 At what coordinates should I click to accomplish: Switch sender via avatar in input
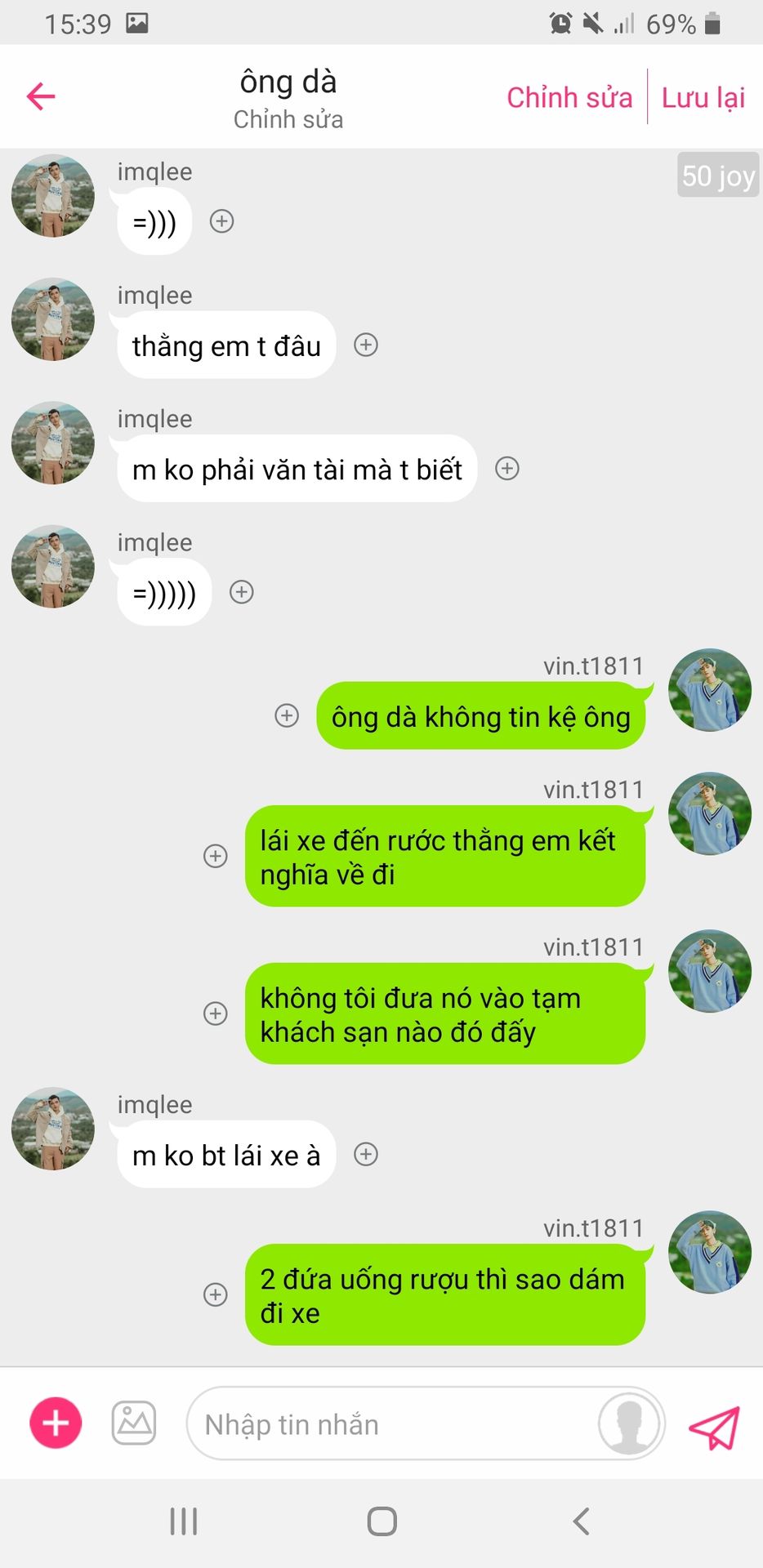pyautogui.click(x=629, y=1423)
